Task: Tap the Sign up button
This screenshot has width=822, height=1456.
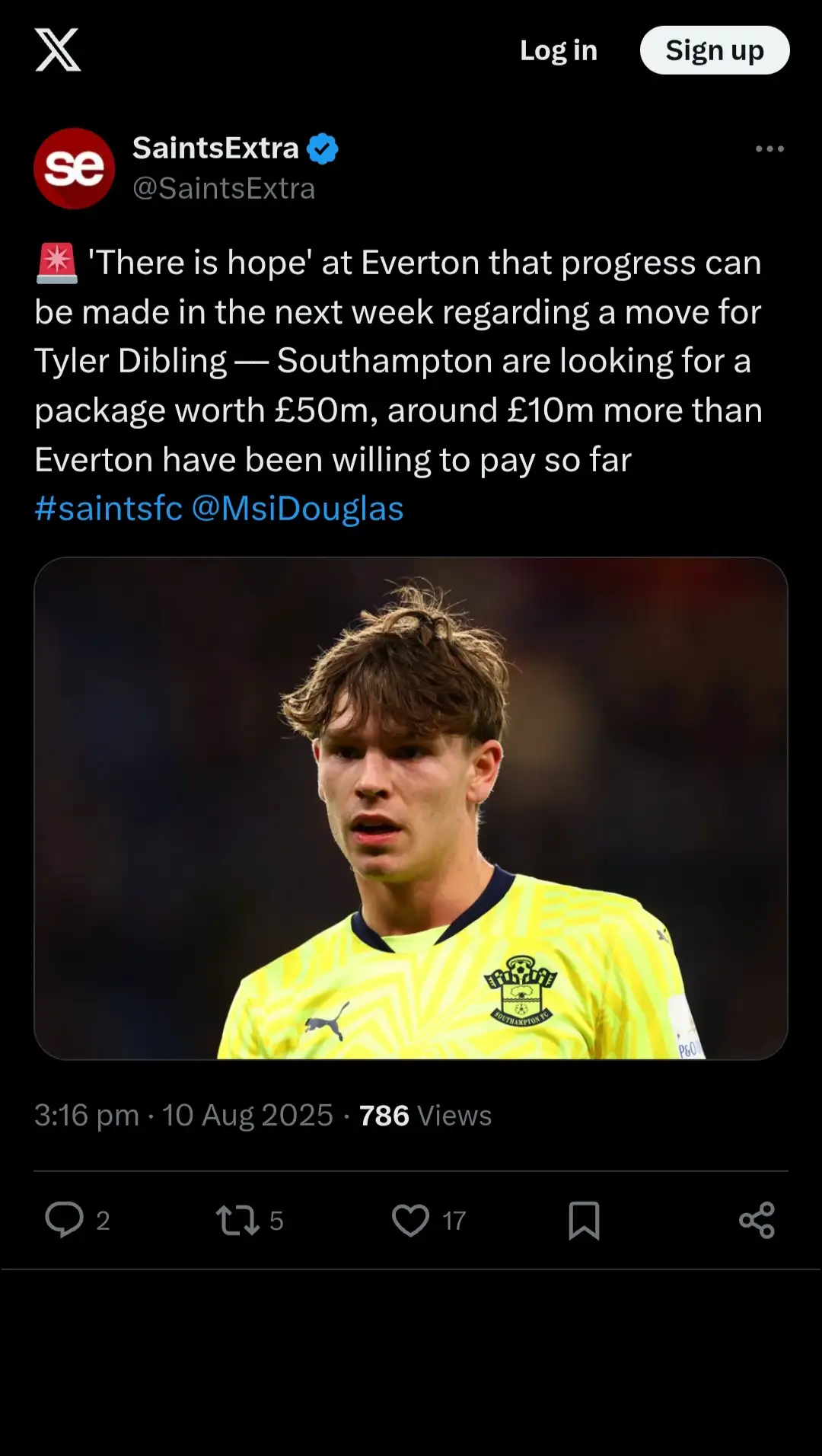Action: point(714,50)
